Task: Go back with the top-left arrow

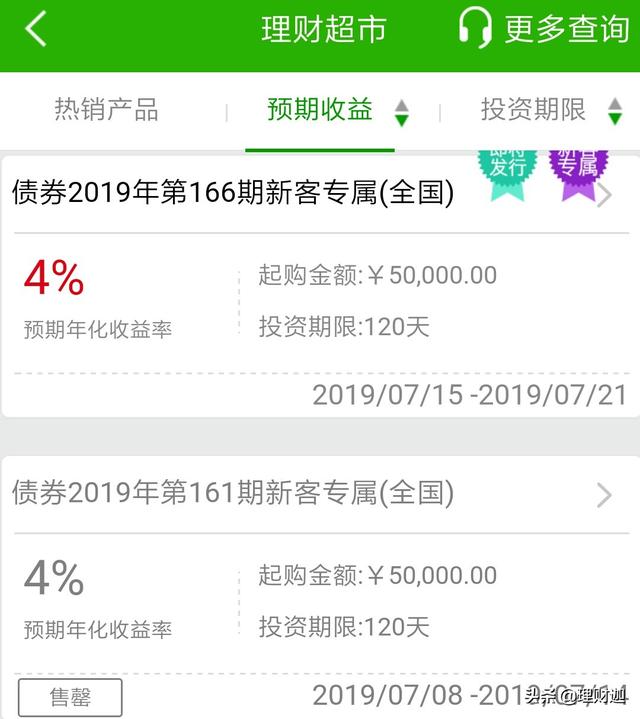Action: [36, 29]
